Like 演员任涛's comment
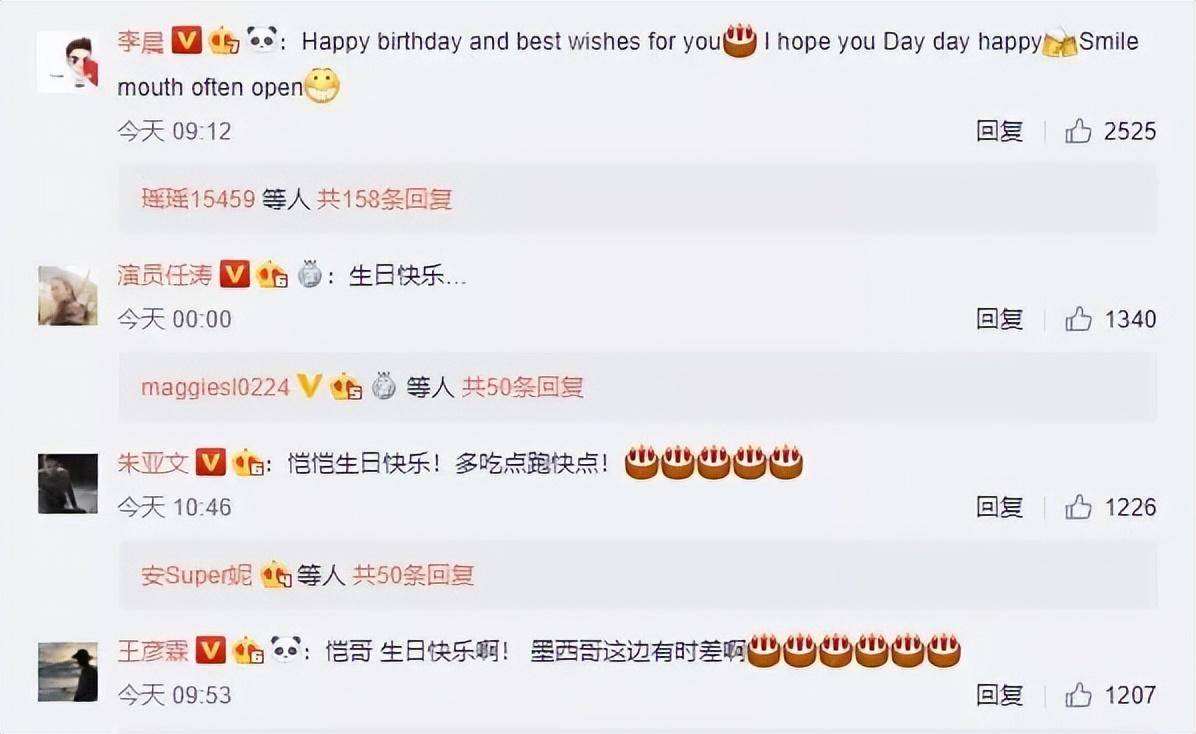The image size is (1196, 734). pos(1078,319)
